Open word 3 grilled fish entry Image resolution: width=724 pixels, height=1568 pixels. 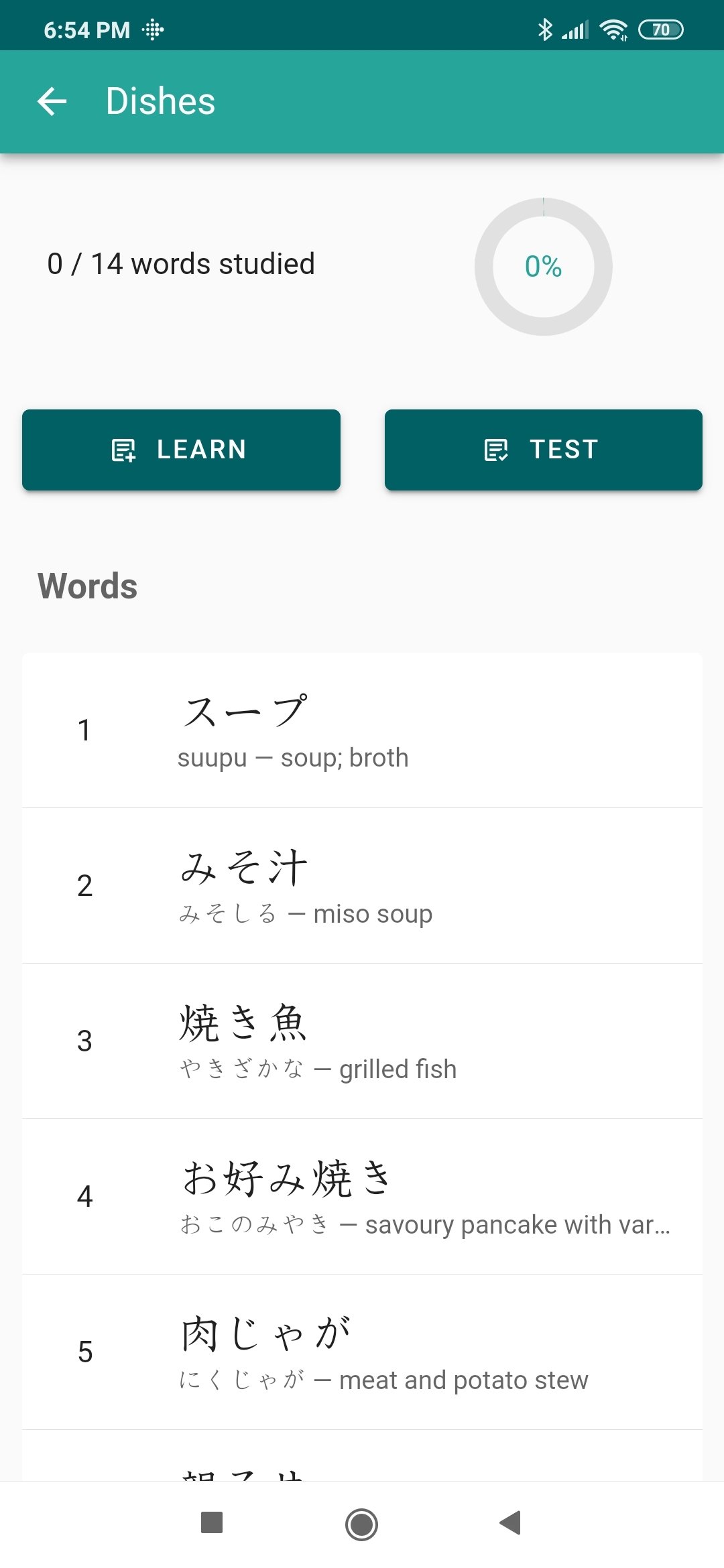362,1041
